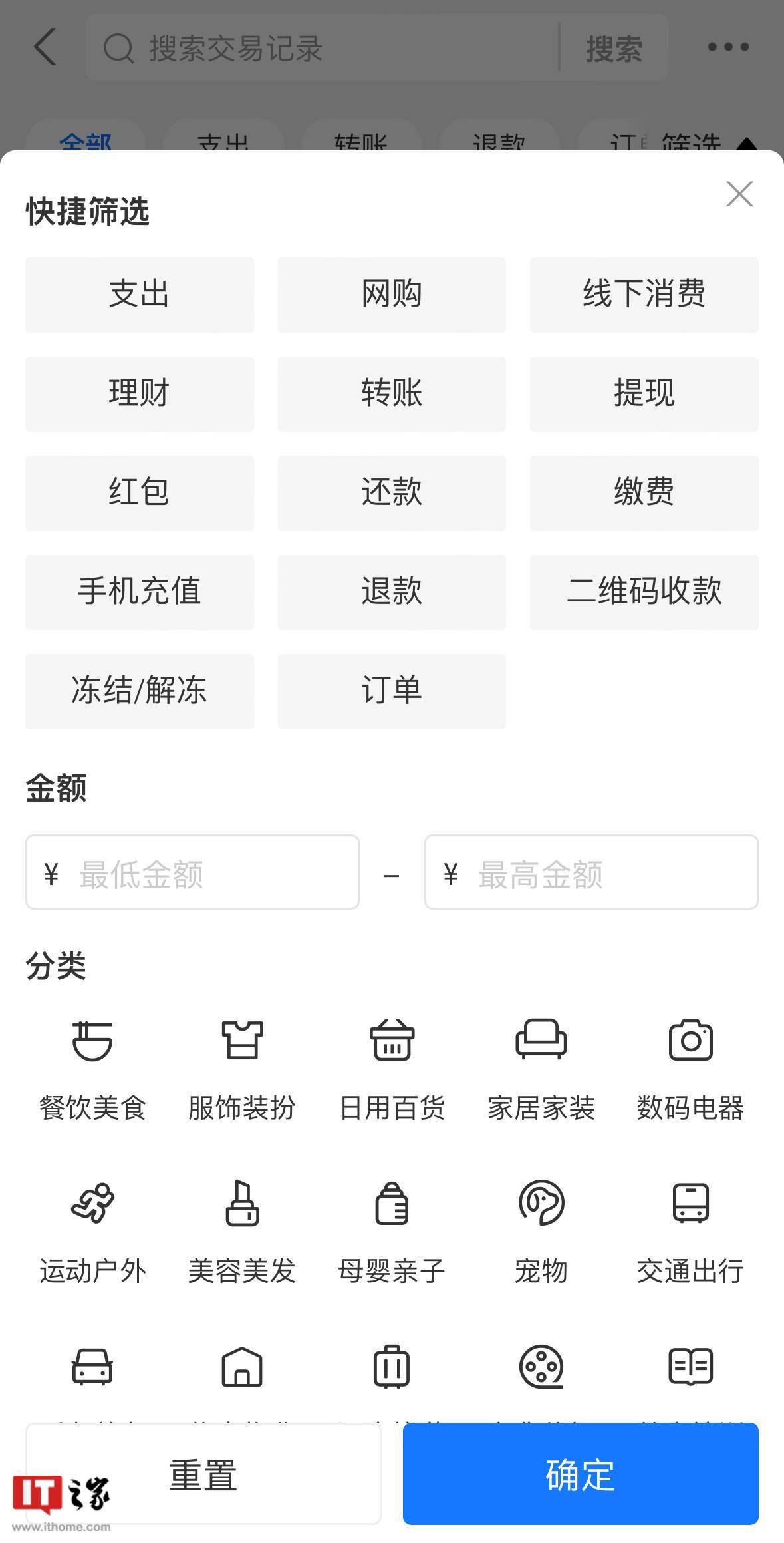The width and height of the screenshot is (784, 1543).
Task: Select the 母婴亲子 baby bottle icon
Action: (x=392, y=1204)
